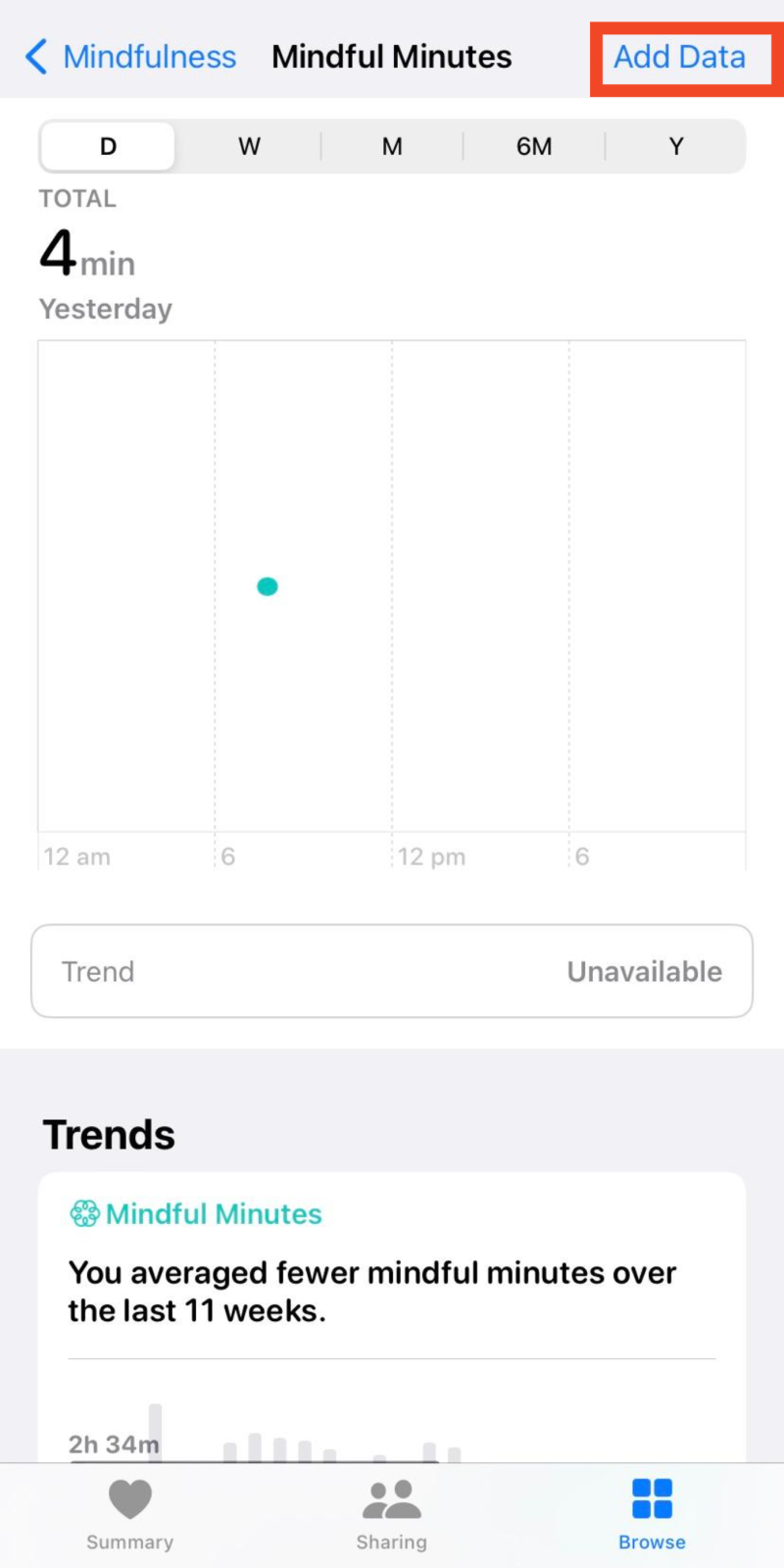Switch to the 6M view
Screen dimensions: 784x1568
point(534,147)
